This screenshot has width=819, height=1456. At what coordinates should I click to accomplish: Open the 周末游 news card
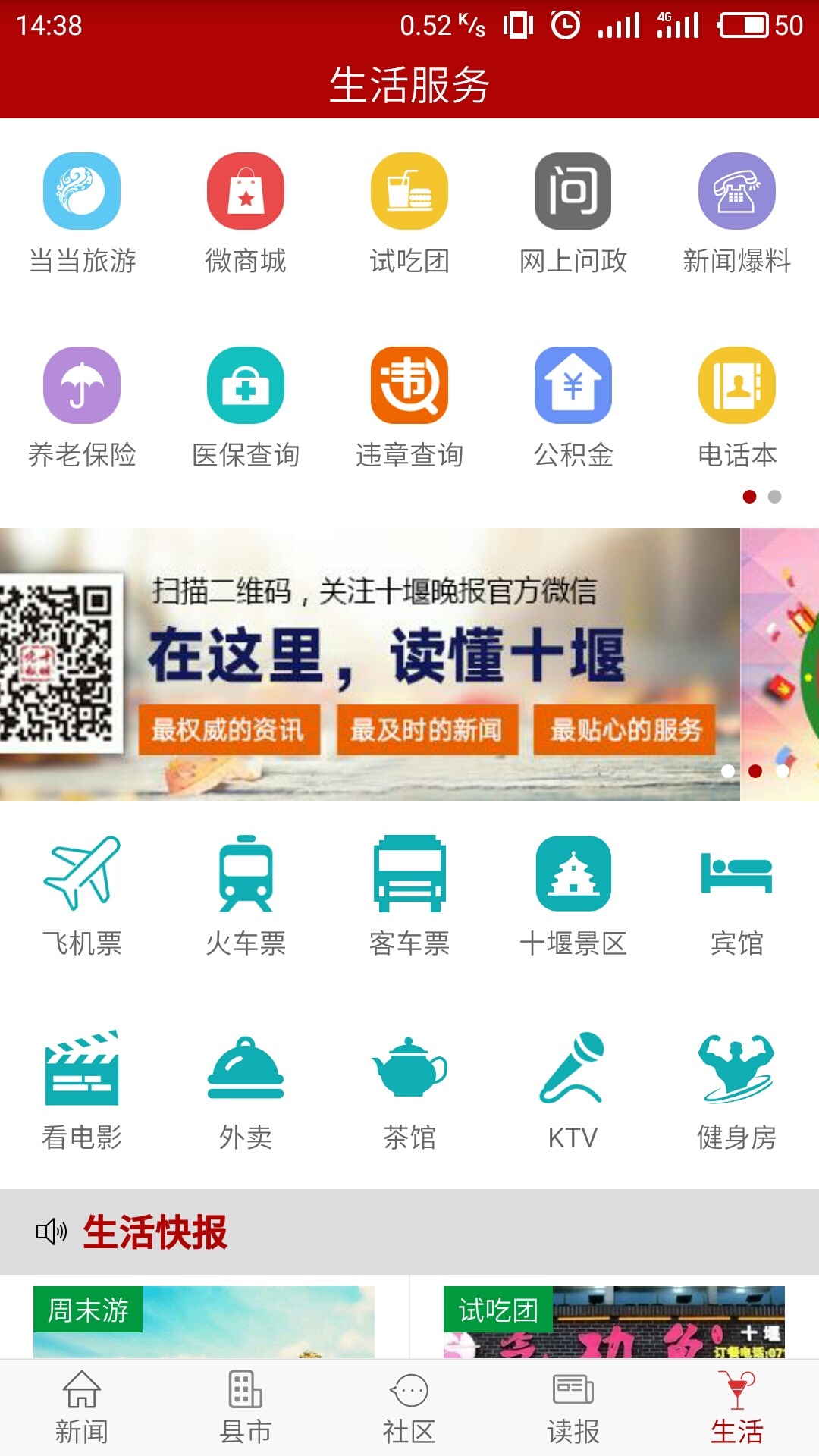tap(203, 1321)
